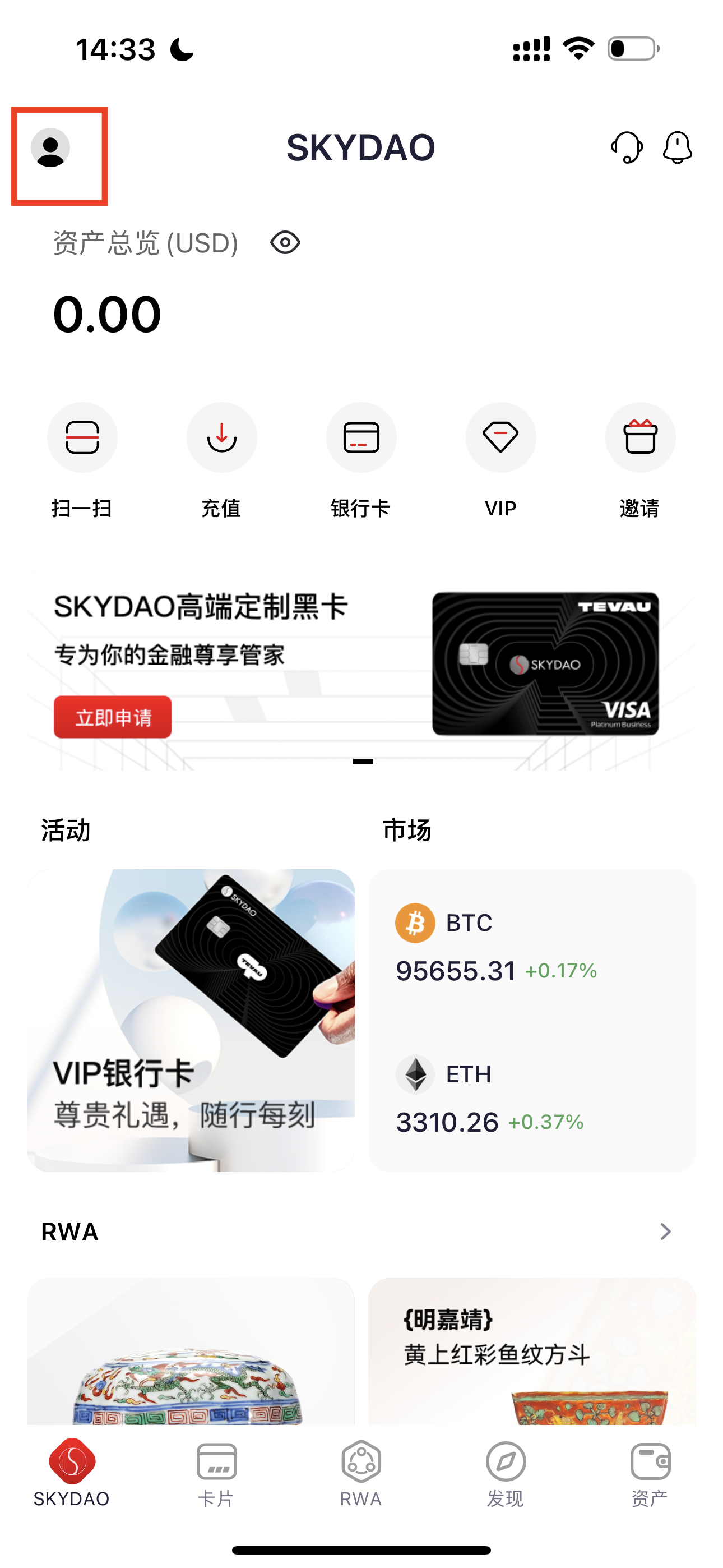The width and height of the screenshot is (723, 1568).
Task: Open the 明嘉靖 黄上红彩鱼纹方斗 item
Action: [x=531, y=1352]
